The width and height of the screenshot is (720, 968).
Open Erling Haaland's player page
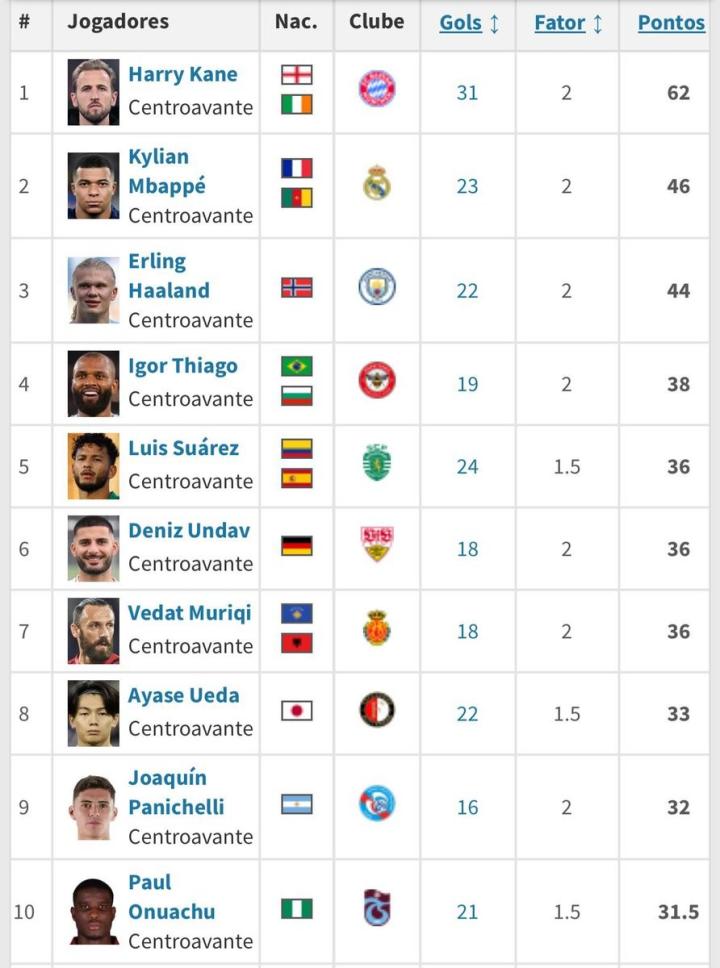[169, 276]
